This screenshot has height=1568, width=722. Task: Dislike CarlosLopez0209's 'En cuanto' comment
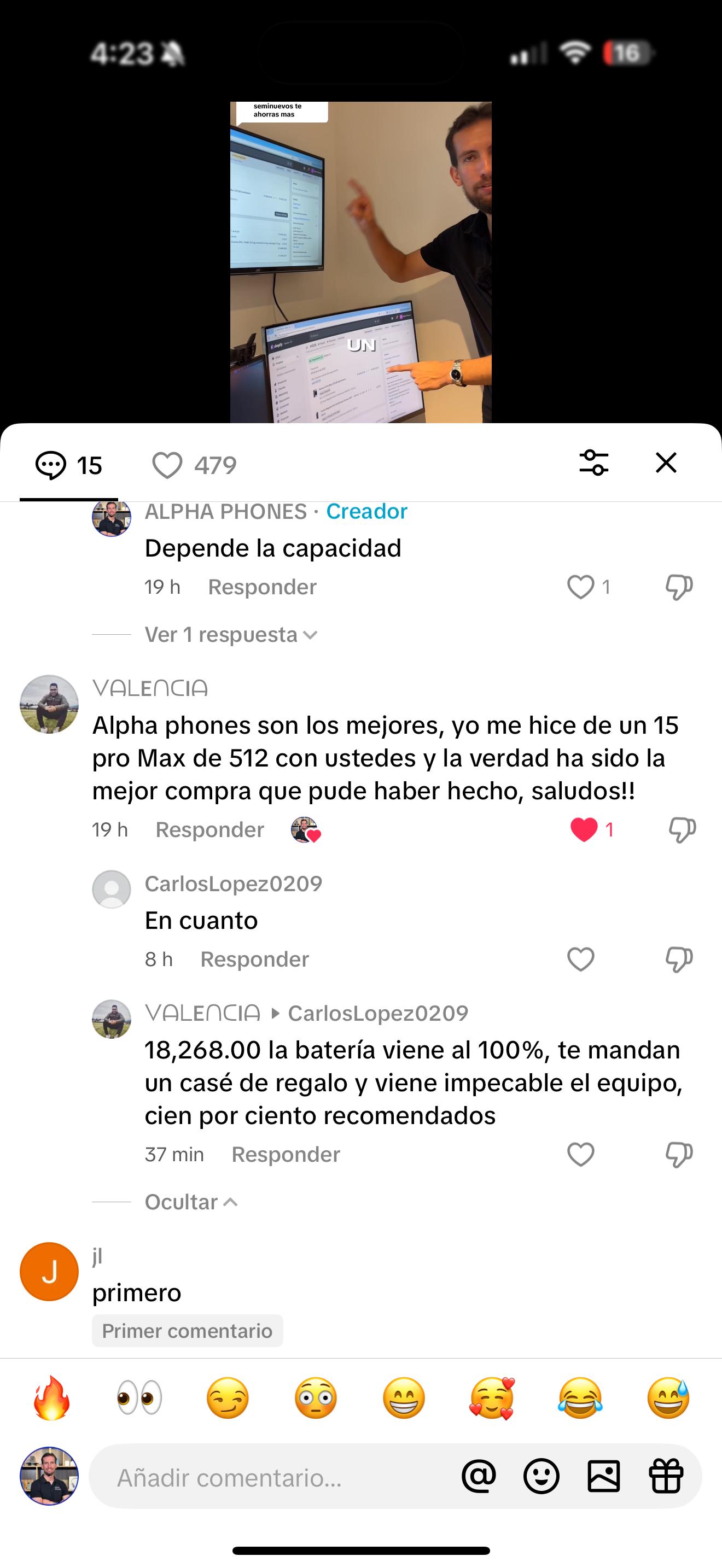679,959
